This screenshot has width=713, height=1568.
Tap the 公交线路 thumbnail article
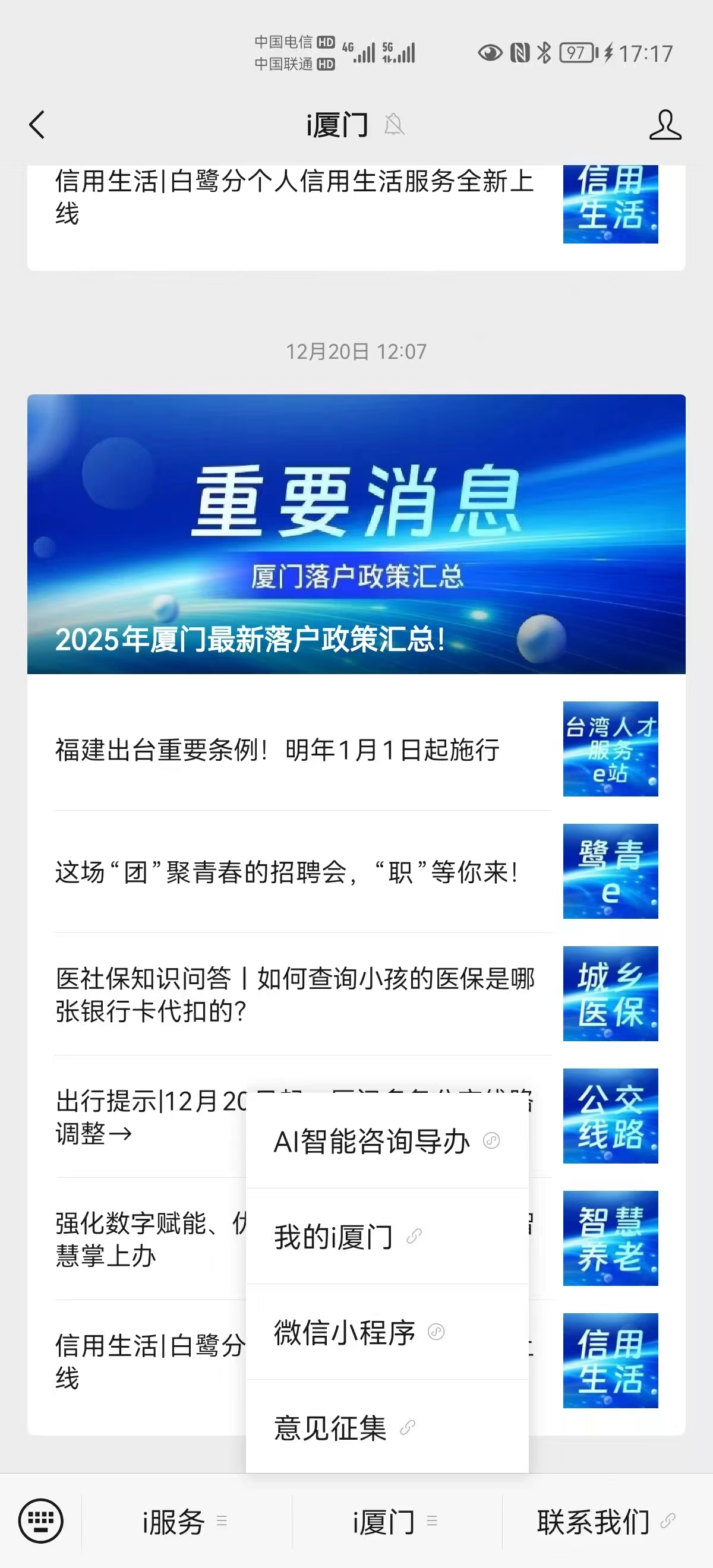pyautogui.click(x=610, y=1116)
